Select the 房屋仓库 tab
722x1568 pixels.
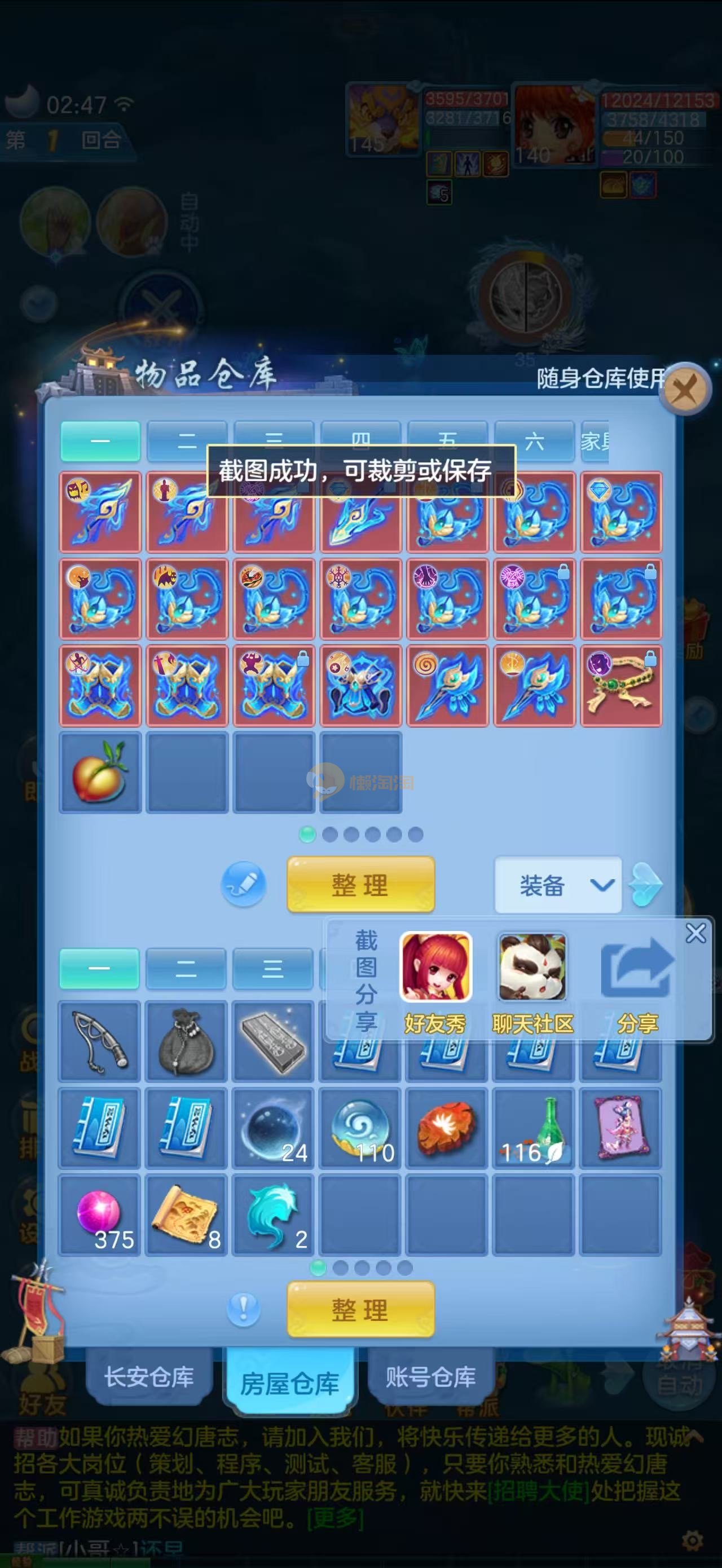(290, 1383)
